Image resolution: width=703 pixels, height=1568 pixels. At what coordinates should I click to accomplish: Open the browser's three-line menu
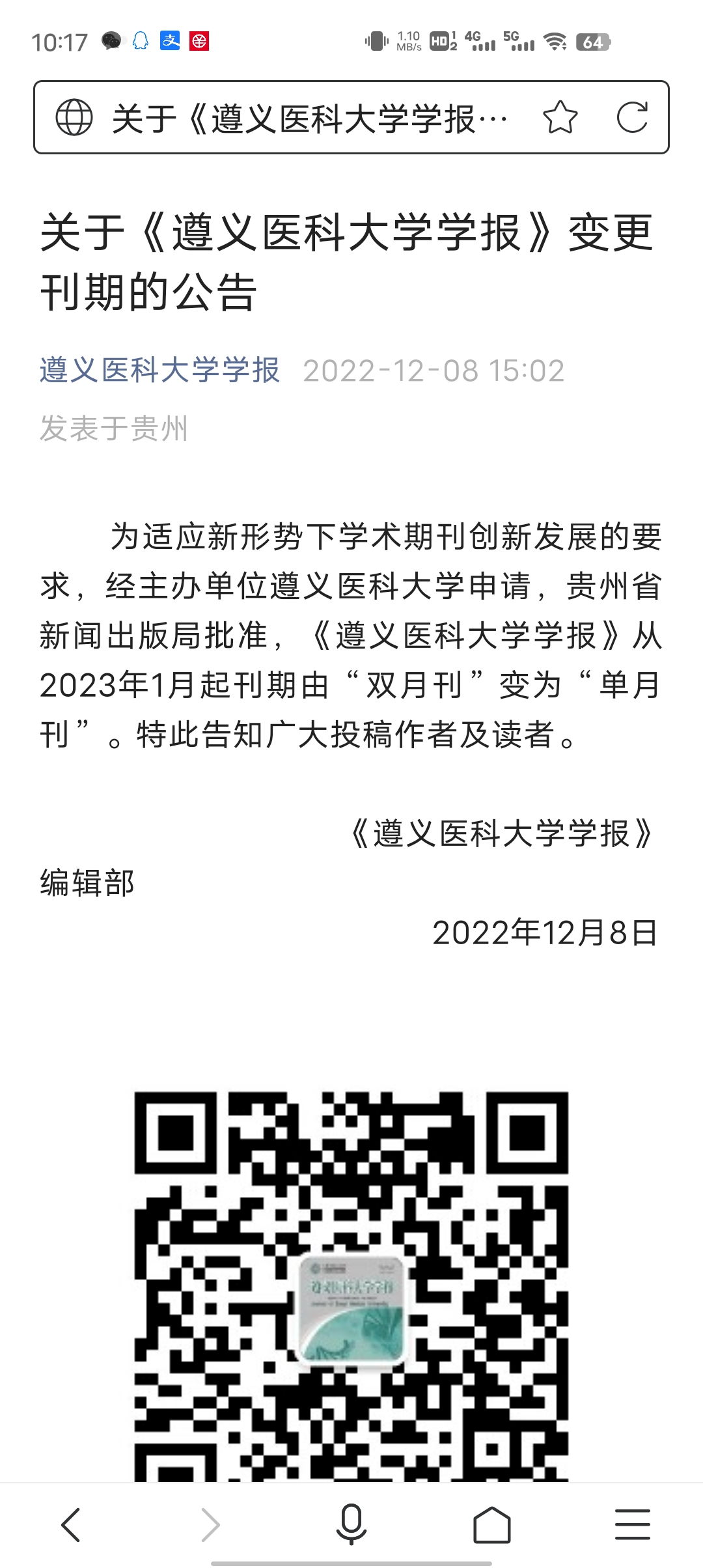(x=633, y=1524)
